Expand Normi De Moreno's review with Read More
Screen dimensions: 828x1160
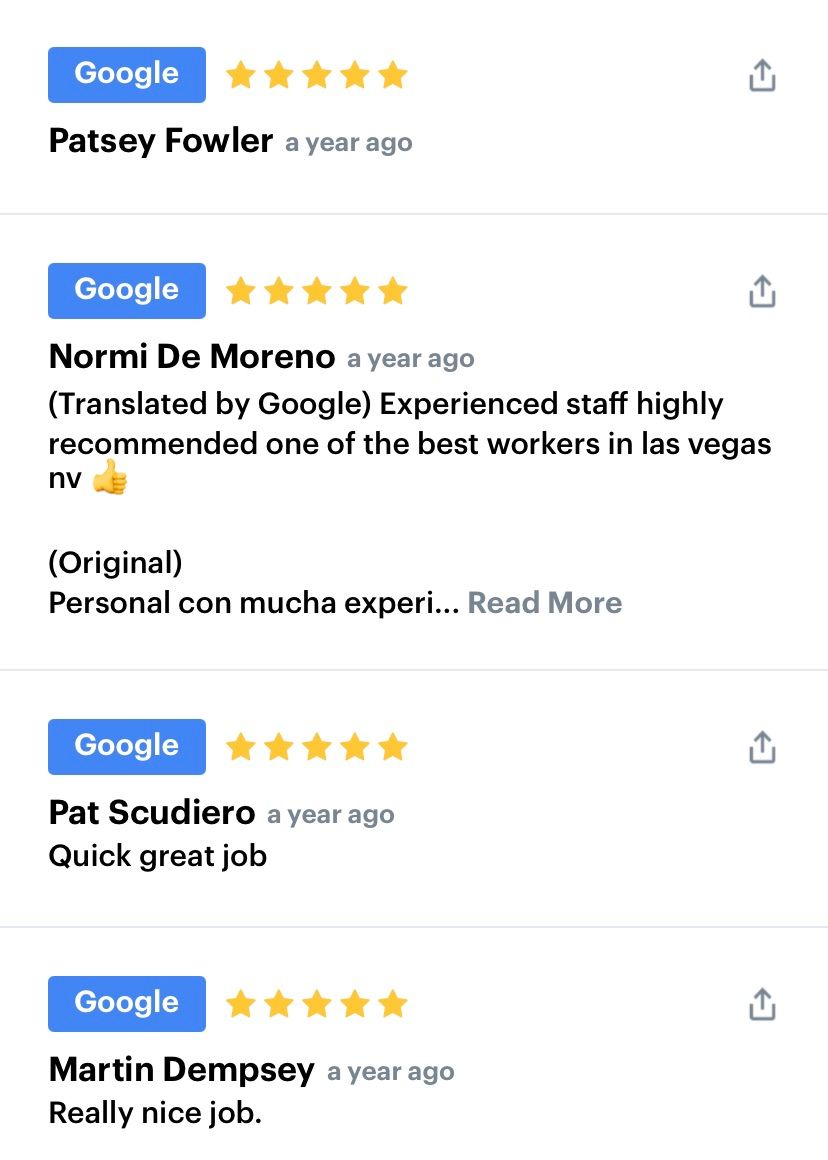click(544, 603)
